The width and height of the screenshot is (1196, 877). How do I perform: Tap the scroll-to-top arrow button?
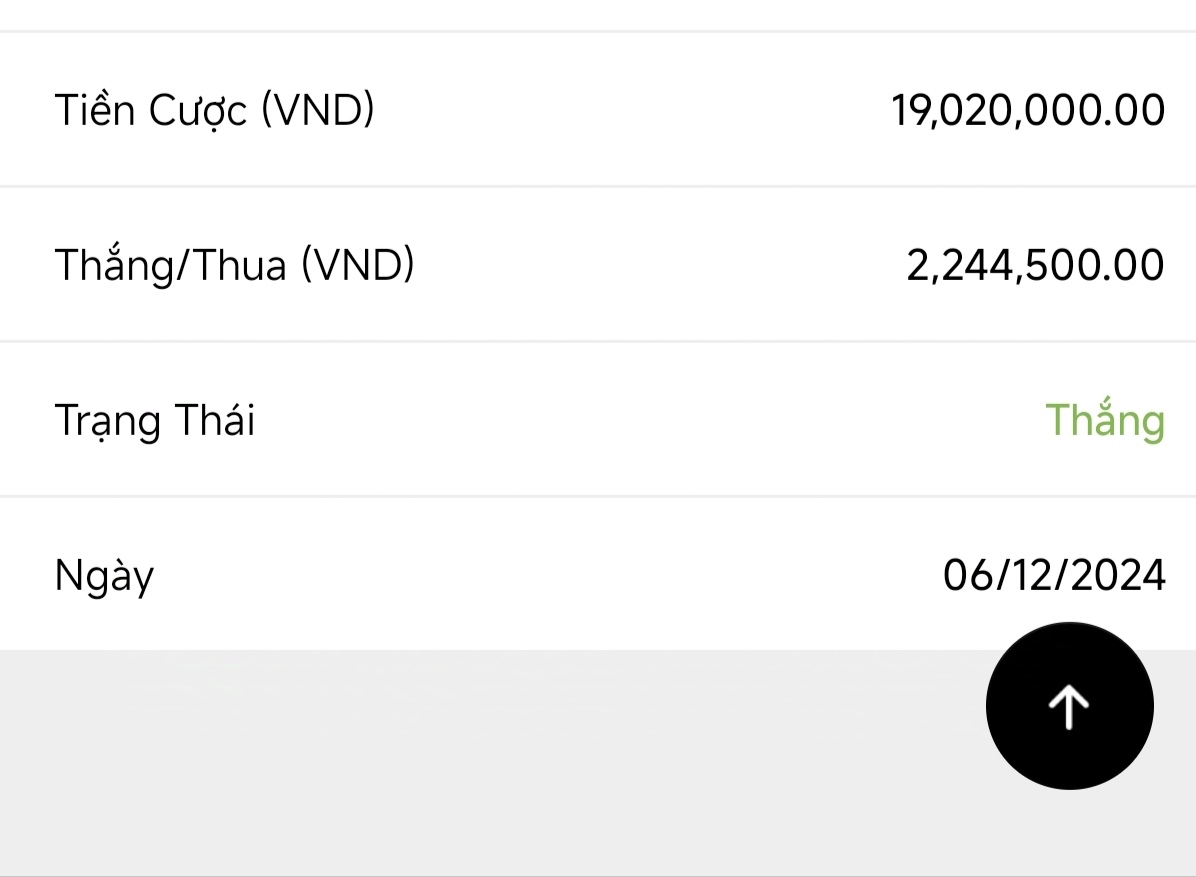tap(1069, 706)
